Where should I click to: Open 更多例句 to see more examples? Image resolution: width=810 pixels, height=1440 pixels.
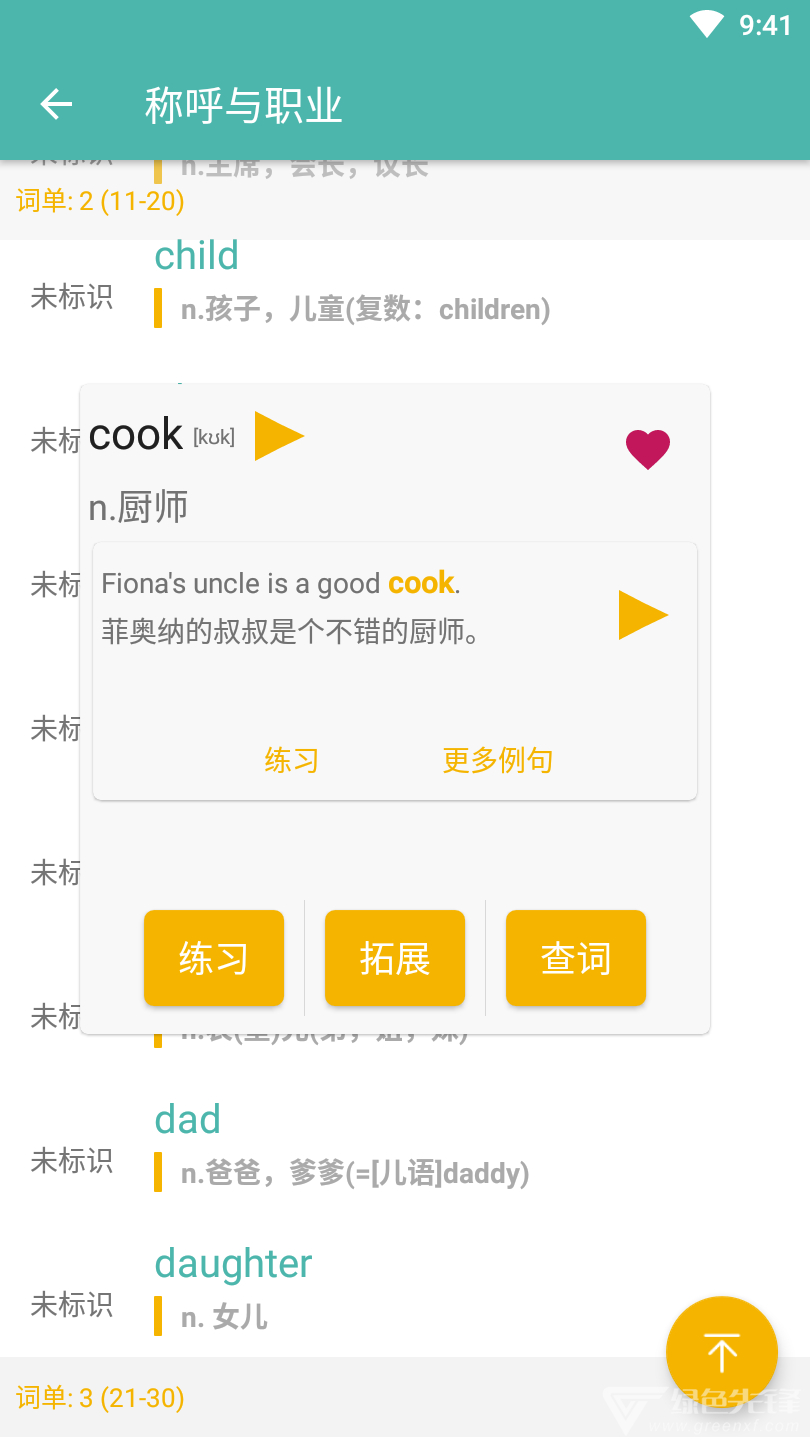point(497,760)
